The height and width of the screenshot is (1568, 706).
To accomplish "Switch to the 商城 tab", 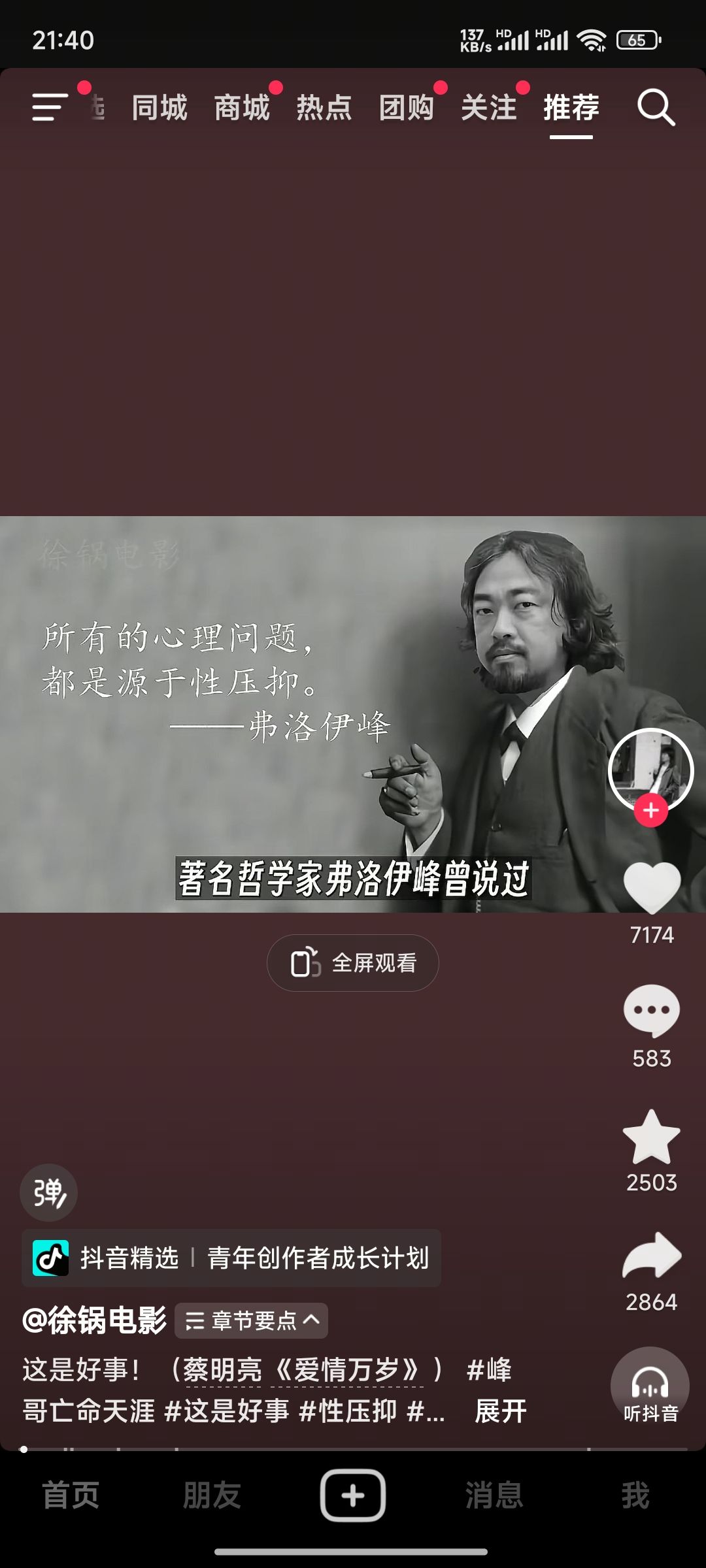I will click(x=242, y=108).
